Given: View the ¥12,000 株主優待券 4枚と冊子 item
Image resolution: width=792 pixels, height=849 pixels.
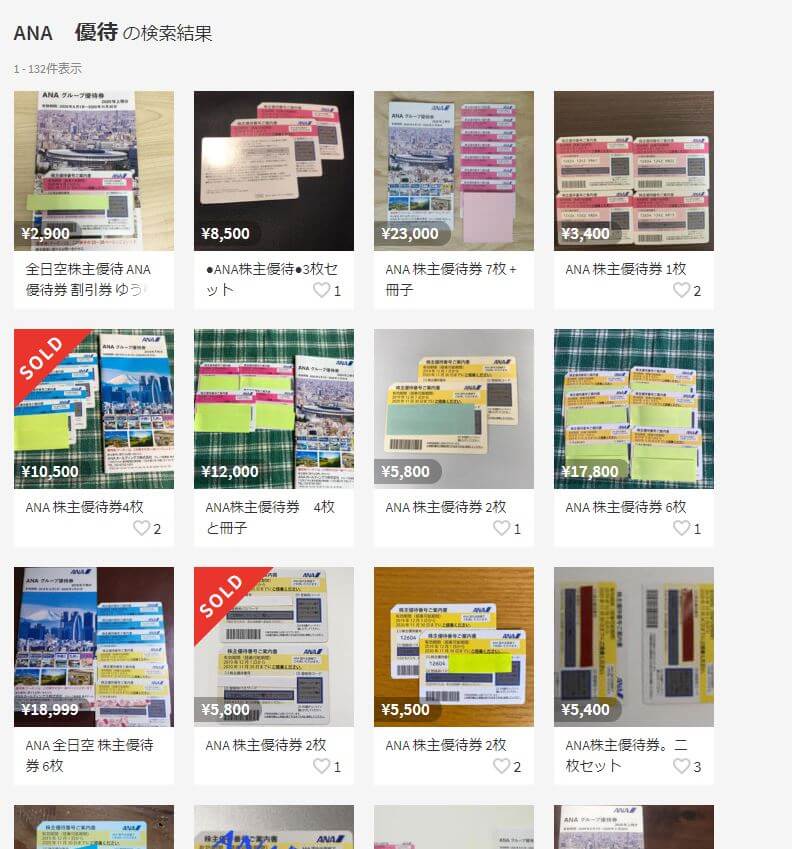Looking at the screenshot, I should click(x=273, y=408).
